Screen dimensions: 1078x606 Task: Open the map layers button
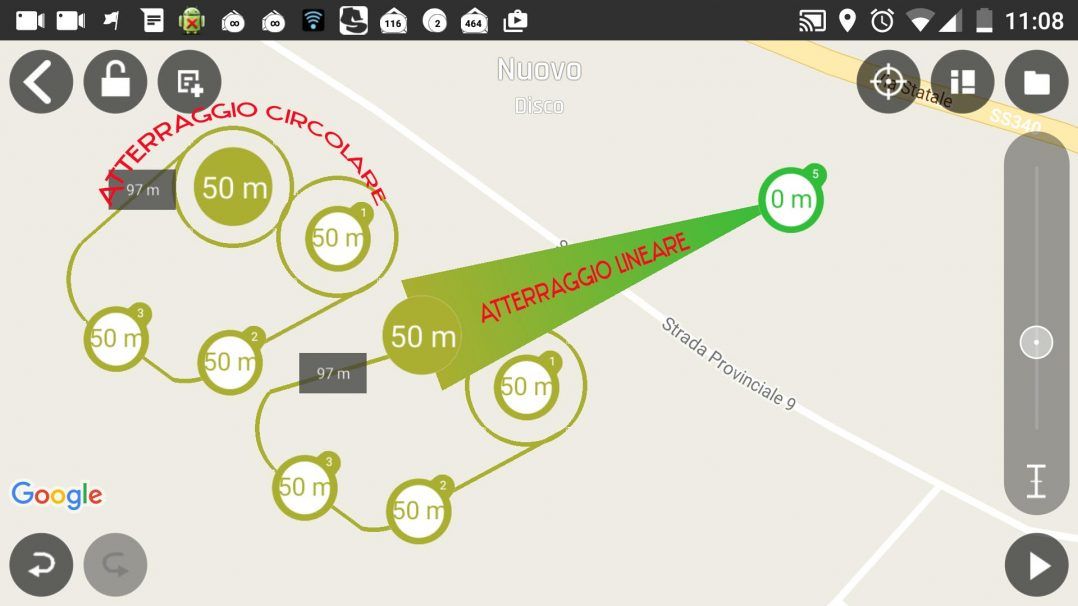[962, 82]
